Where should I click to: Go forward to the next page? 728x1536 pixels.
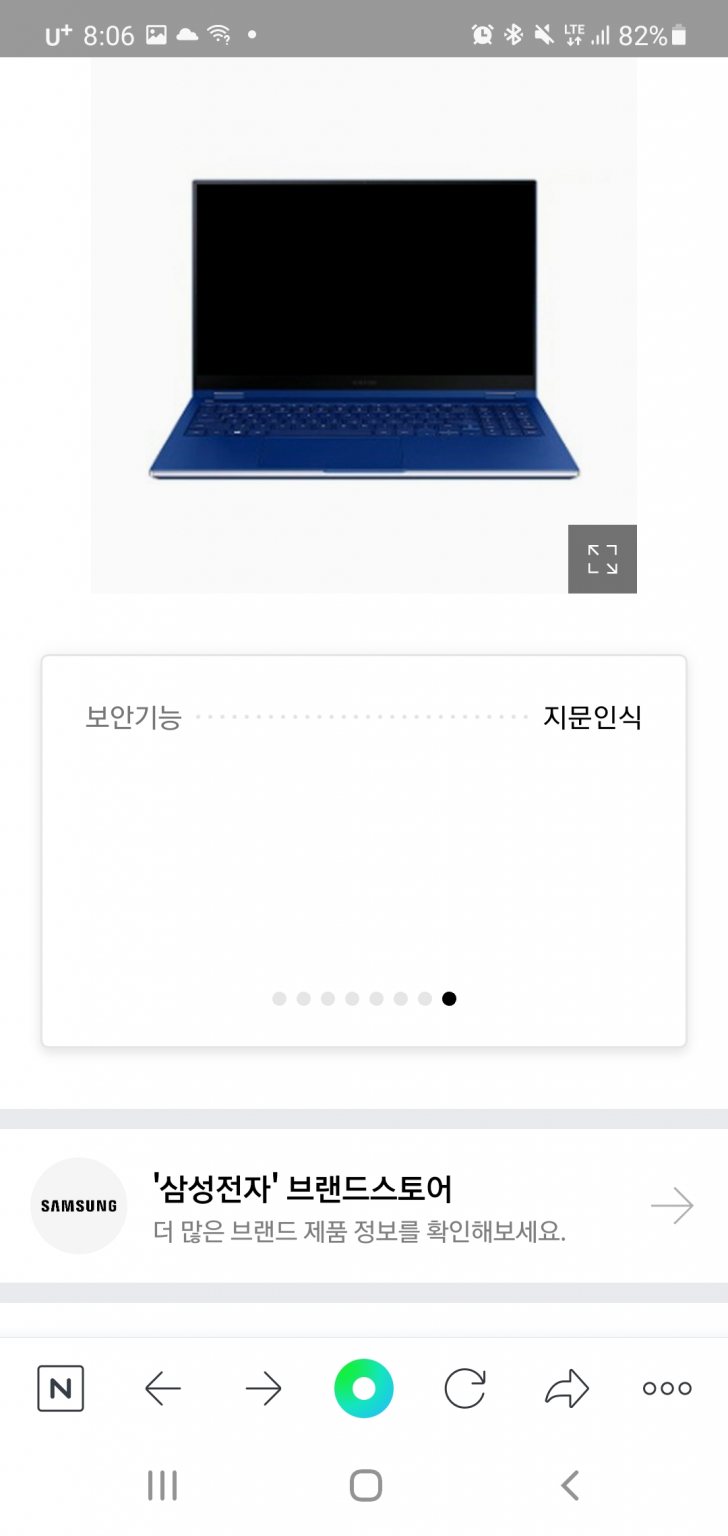pos(263,1388)
